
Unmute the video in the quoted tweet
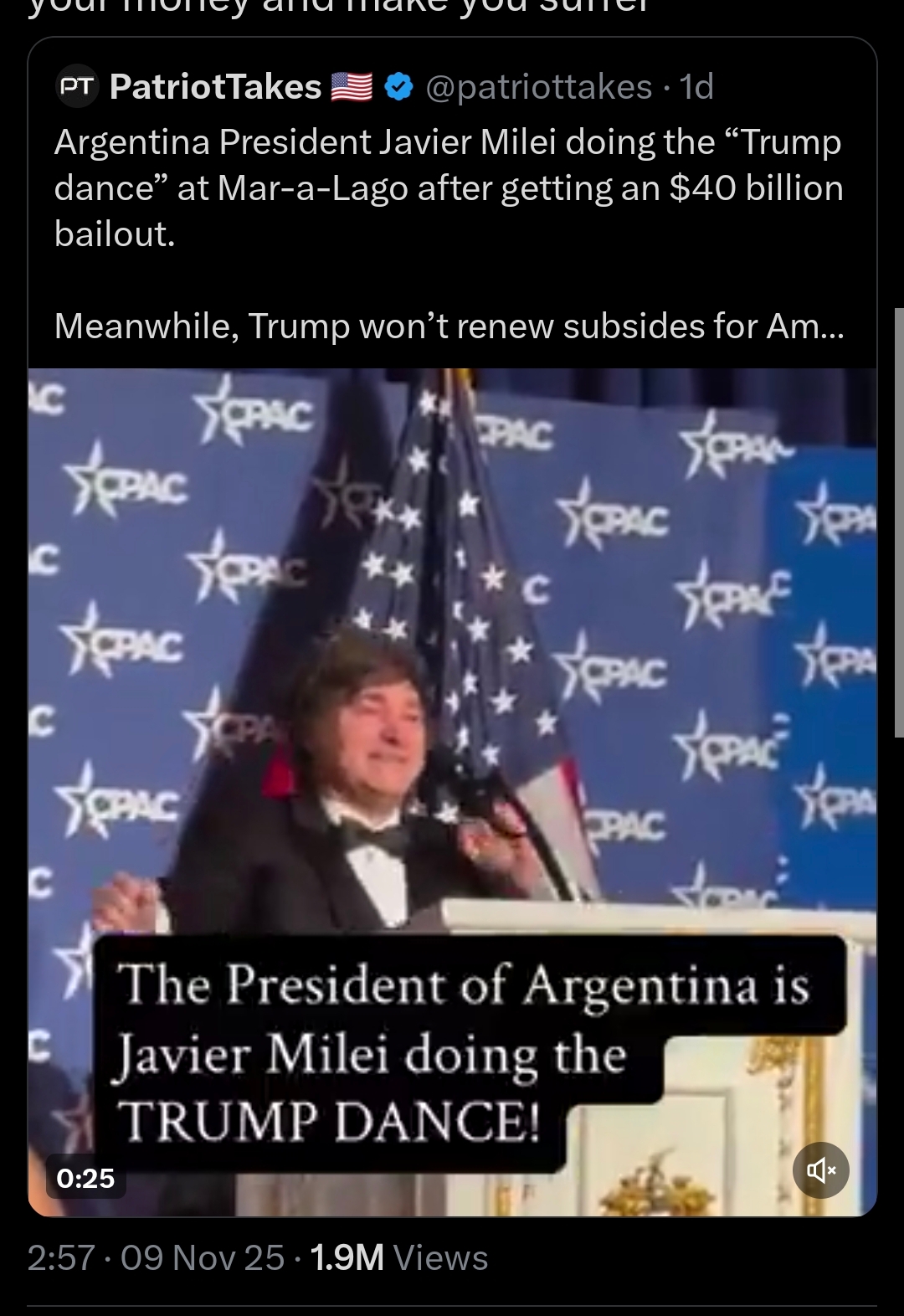click(820, 1169)
